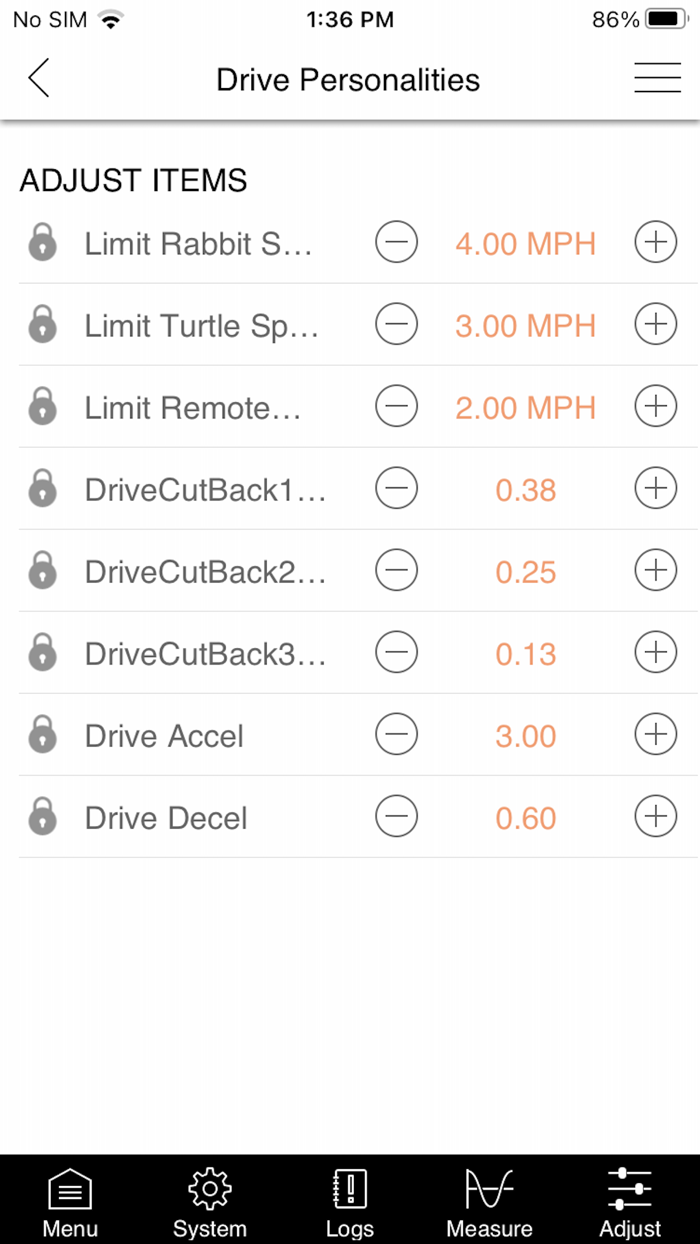Increase Drive Accel value

click(656, 735)
